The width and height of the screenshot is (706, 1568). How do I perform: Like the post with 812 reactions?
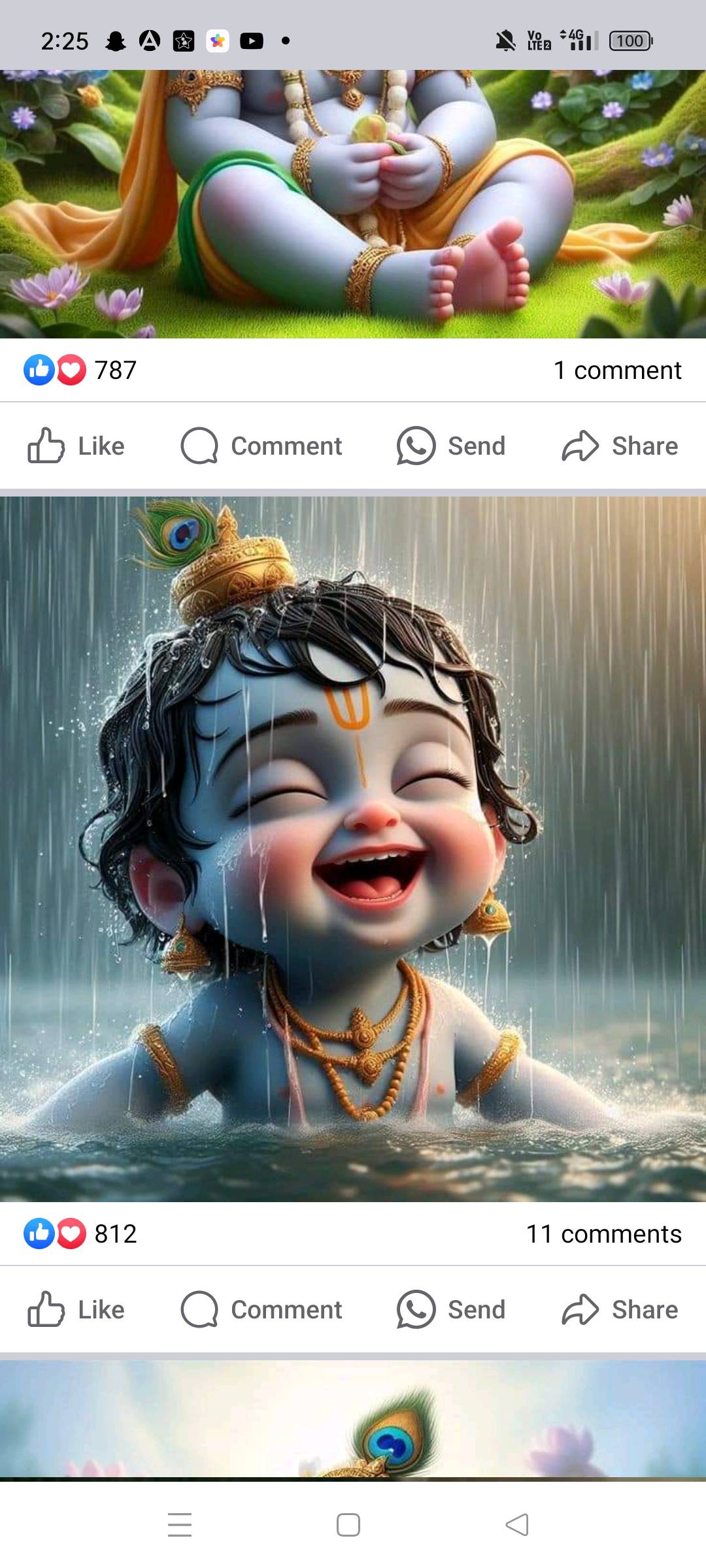point(76,1310)
